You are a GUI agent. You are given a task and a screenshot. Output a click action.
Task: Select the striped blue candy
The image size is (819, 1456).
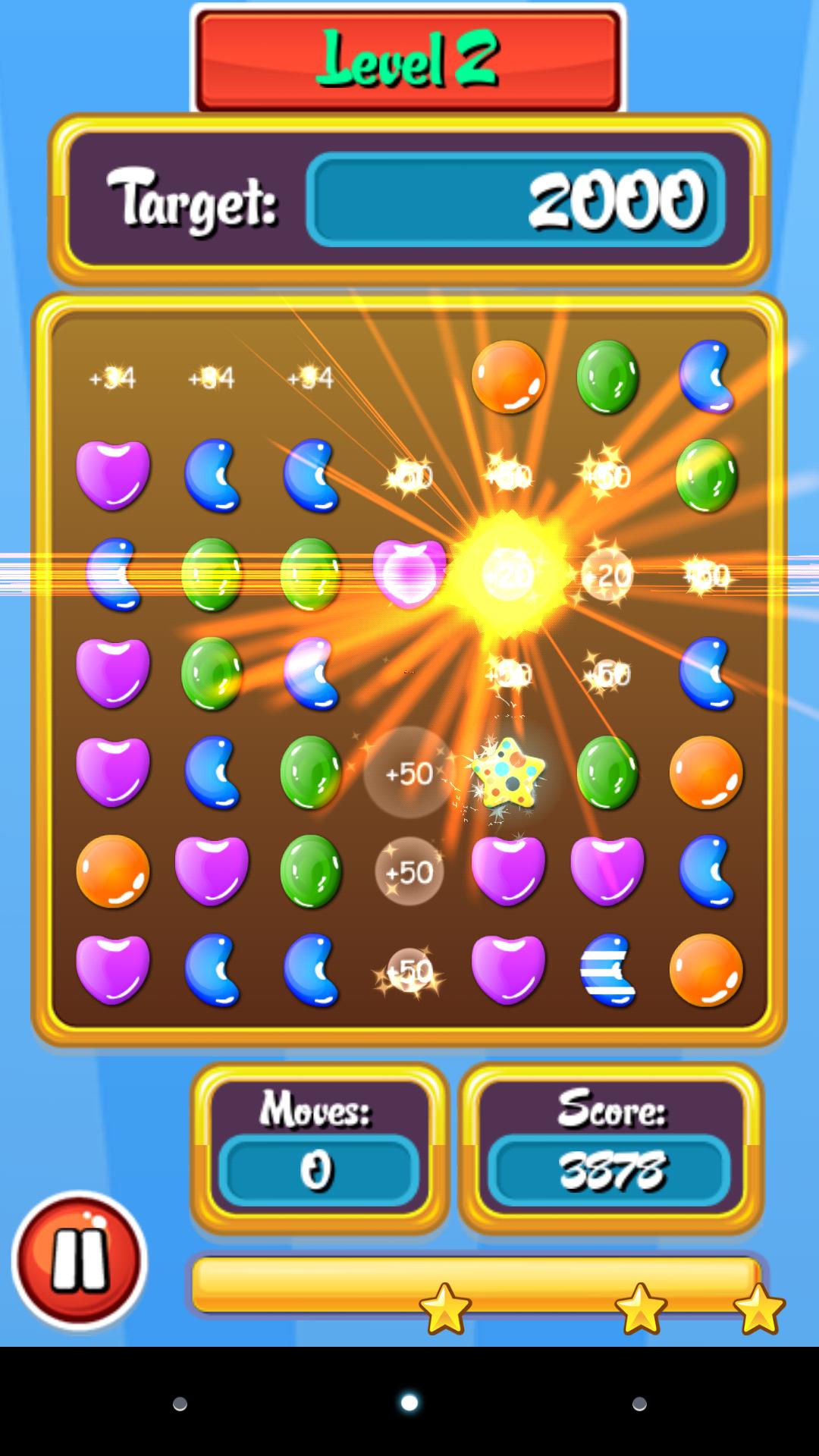click(607, 970)
